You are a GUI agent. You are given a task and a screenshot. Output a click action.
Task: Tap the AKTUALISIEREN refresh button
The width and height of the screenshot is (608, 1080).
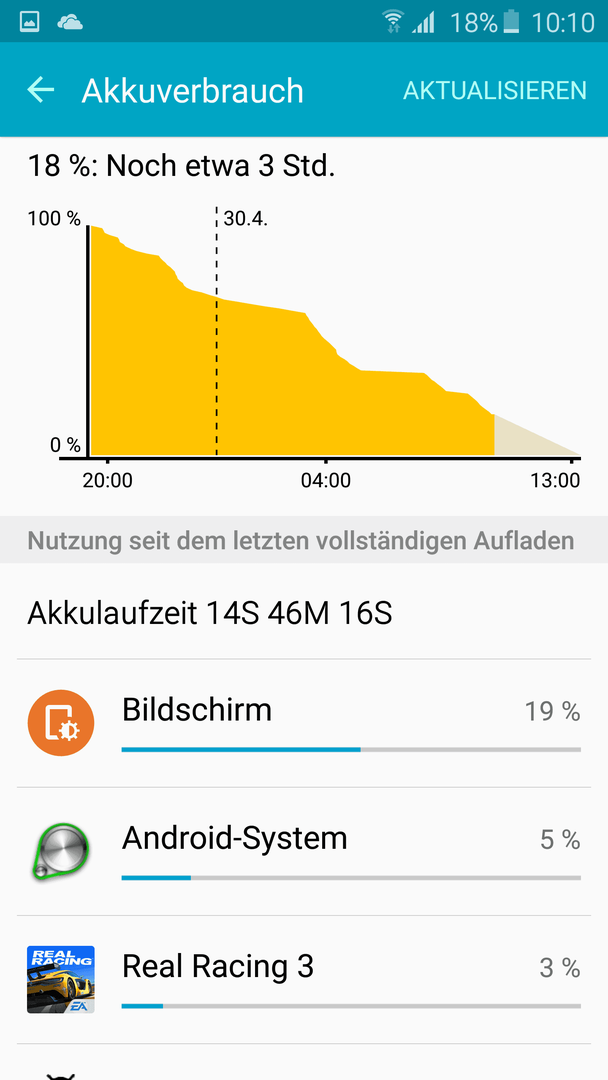(x=494, y=90)
